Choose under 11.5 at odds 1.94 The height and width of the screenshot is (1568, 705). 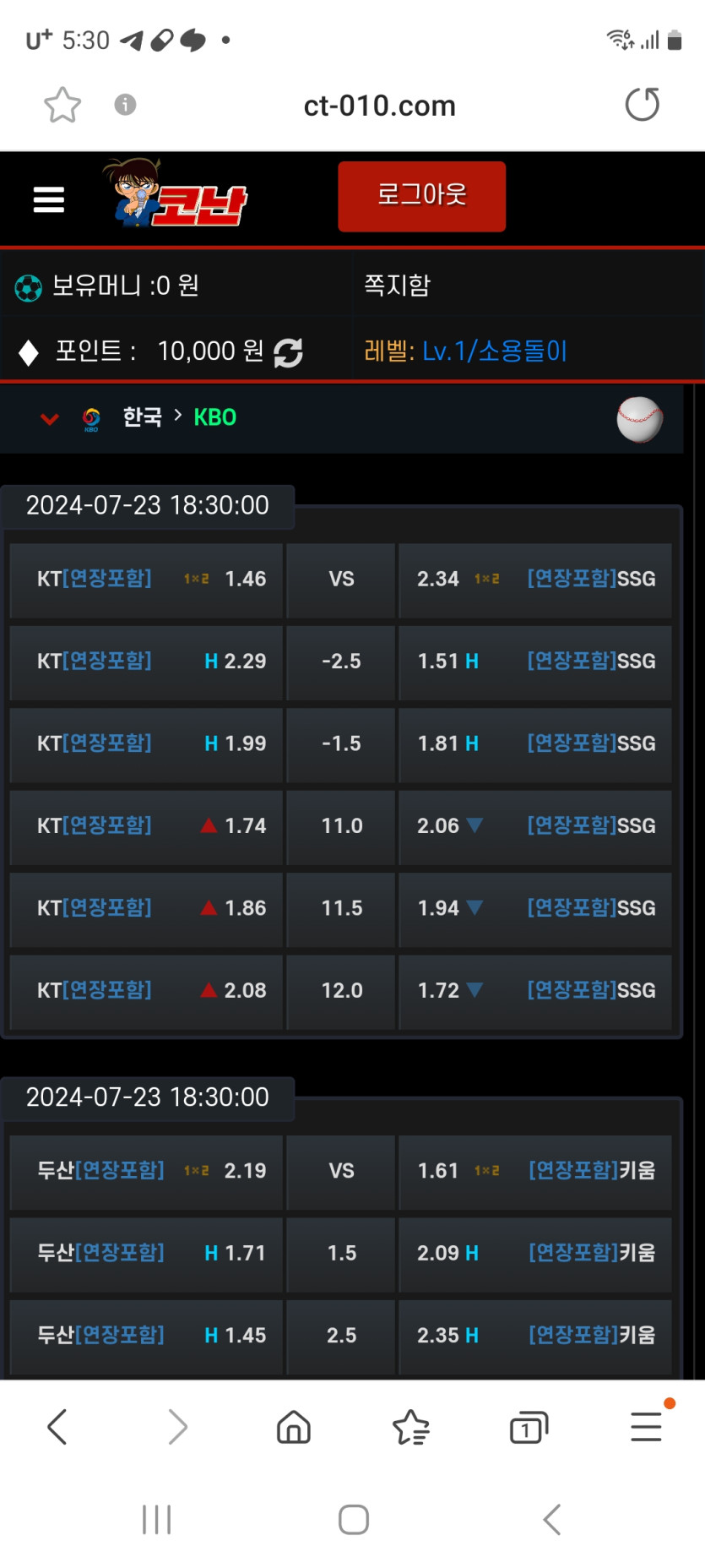[x=535, y=908]
